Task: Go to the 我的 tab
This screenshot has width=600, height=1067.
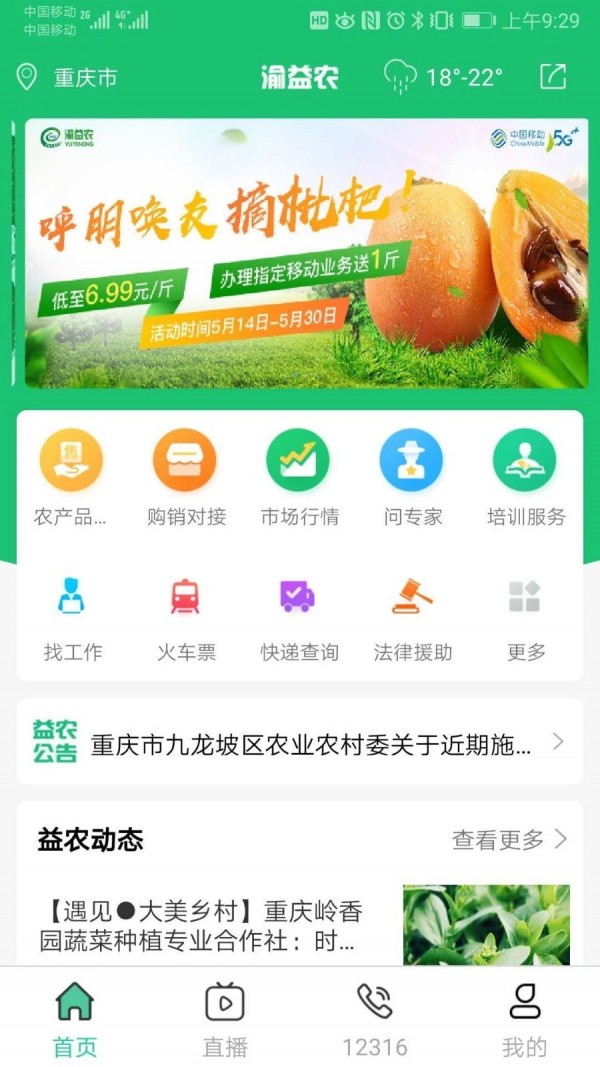Action: 524,1018
